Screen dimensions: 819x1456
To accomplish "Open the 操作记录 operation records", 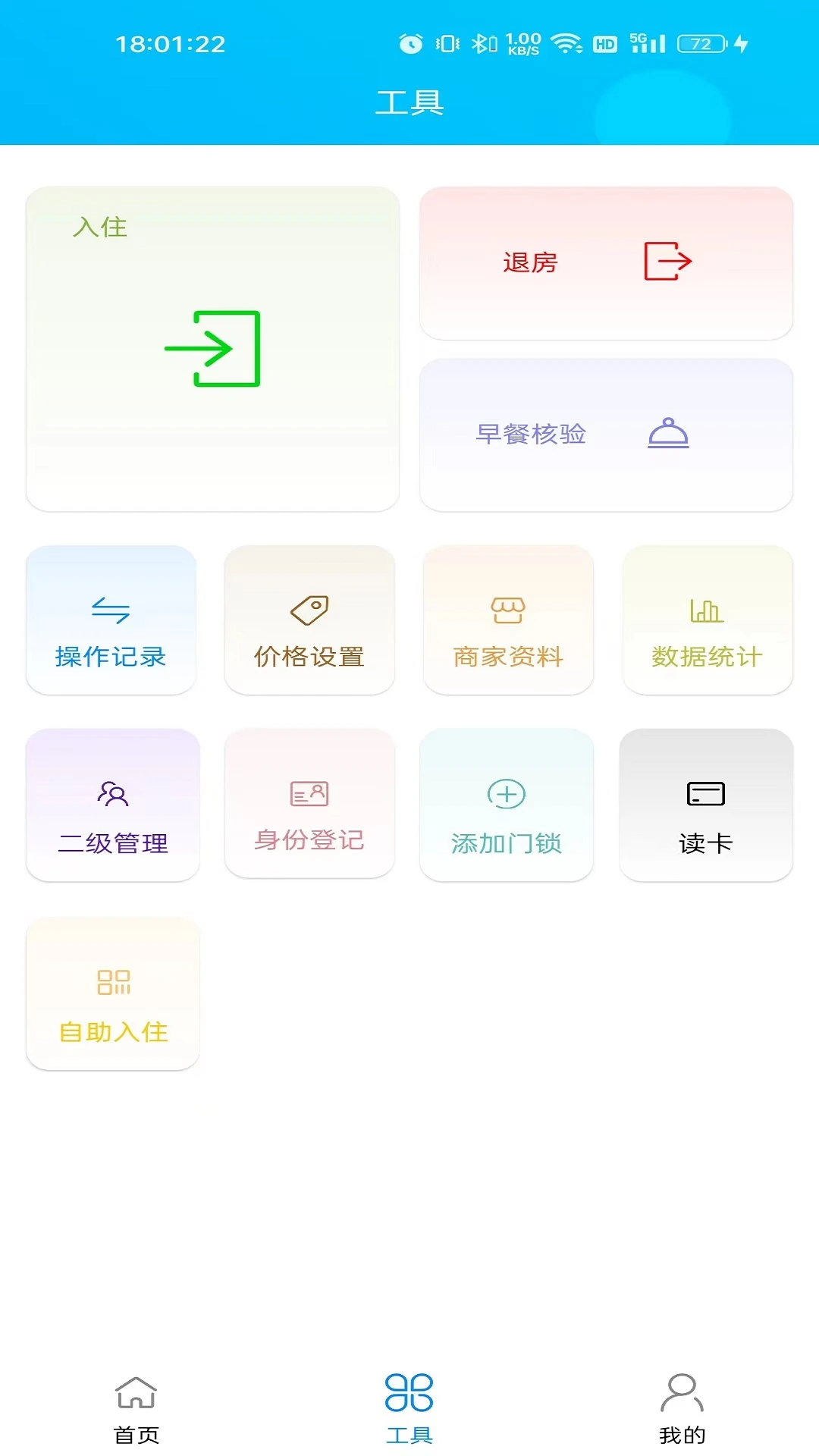I will click(x=111, y=620).
